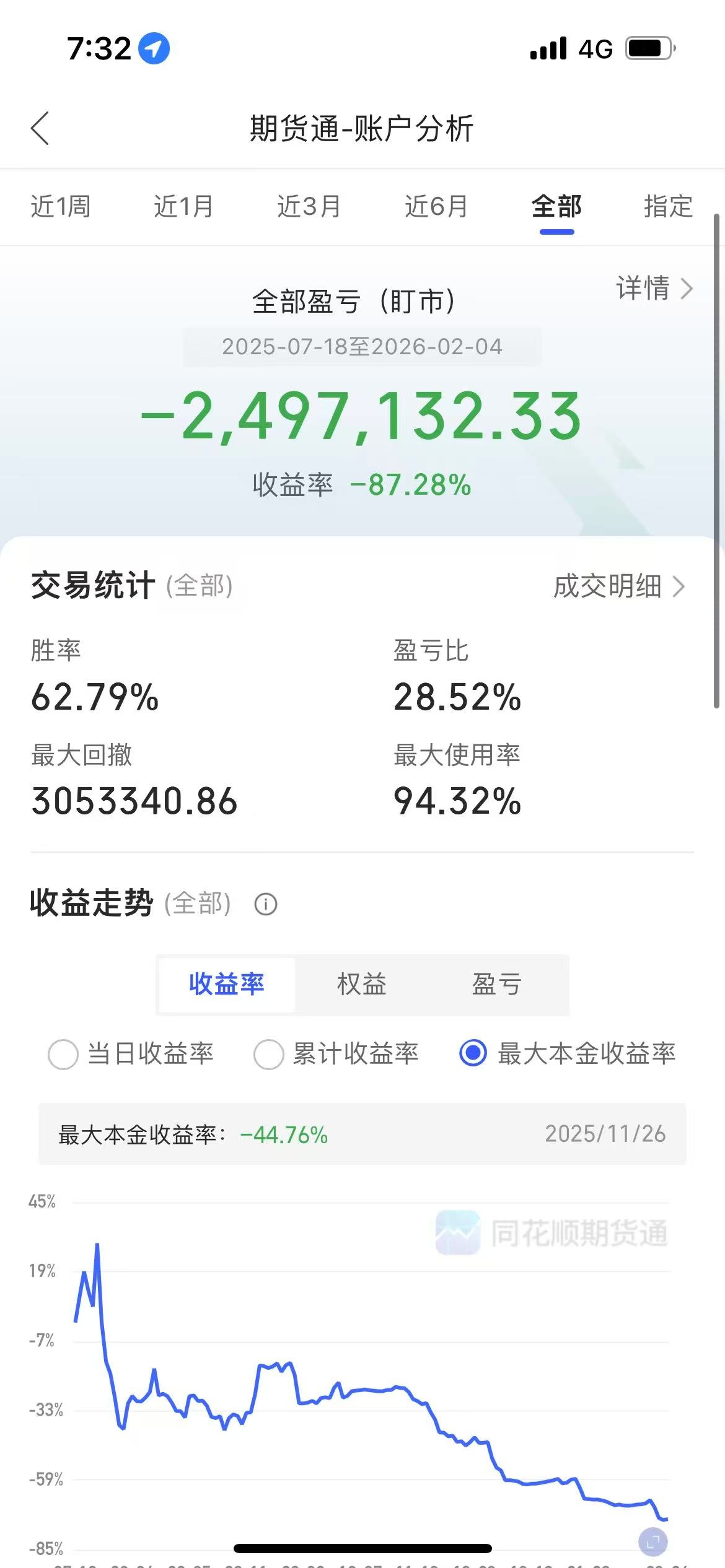Viewport: 725px width, 1568px height.
Task: Expand the chart to full screen
Action: tap(652, 1542)
